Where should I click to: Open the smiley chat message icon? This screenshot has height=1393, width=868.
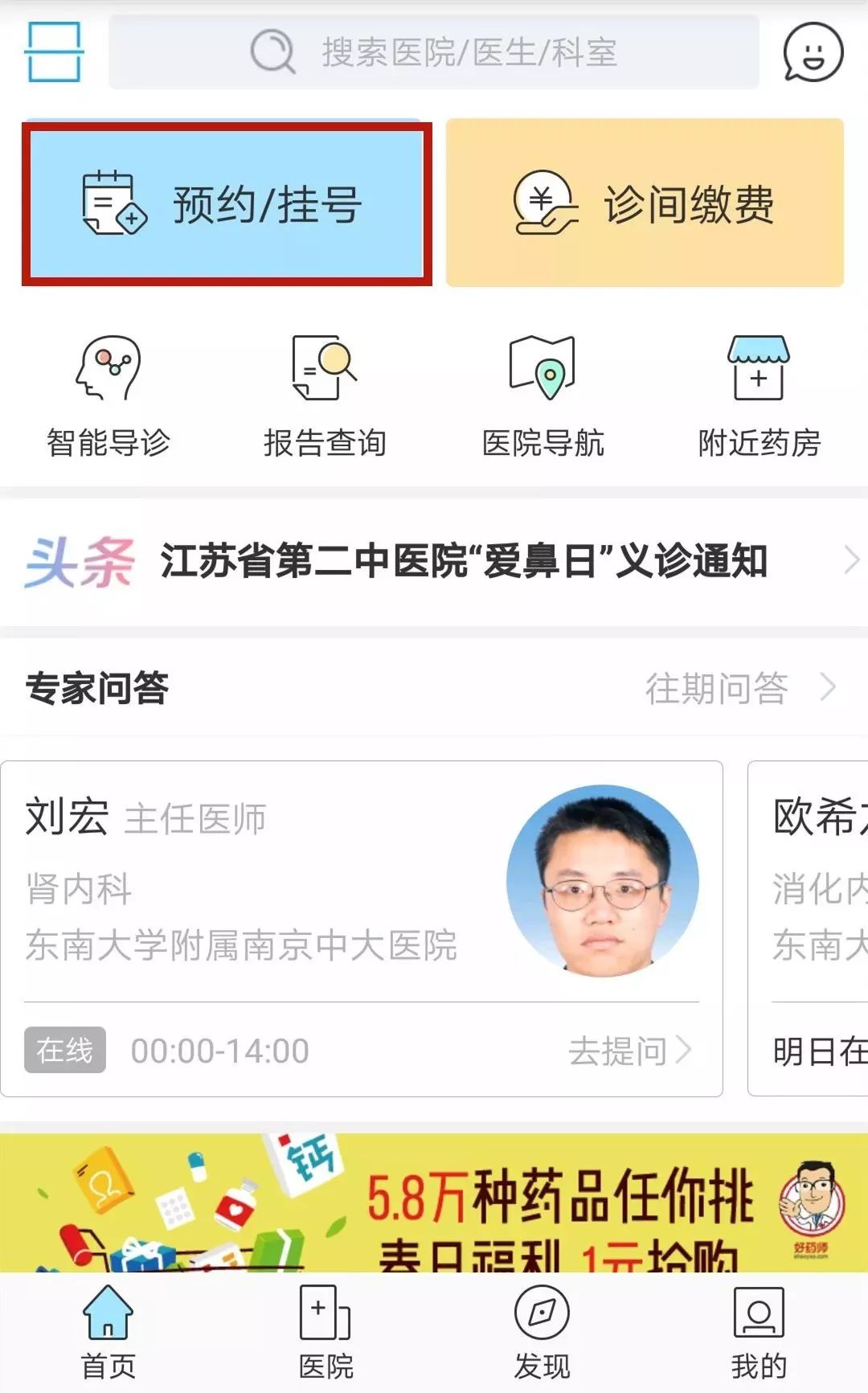[x=813, y=52]
